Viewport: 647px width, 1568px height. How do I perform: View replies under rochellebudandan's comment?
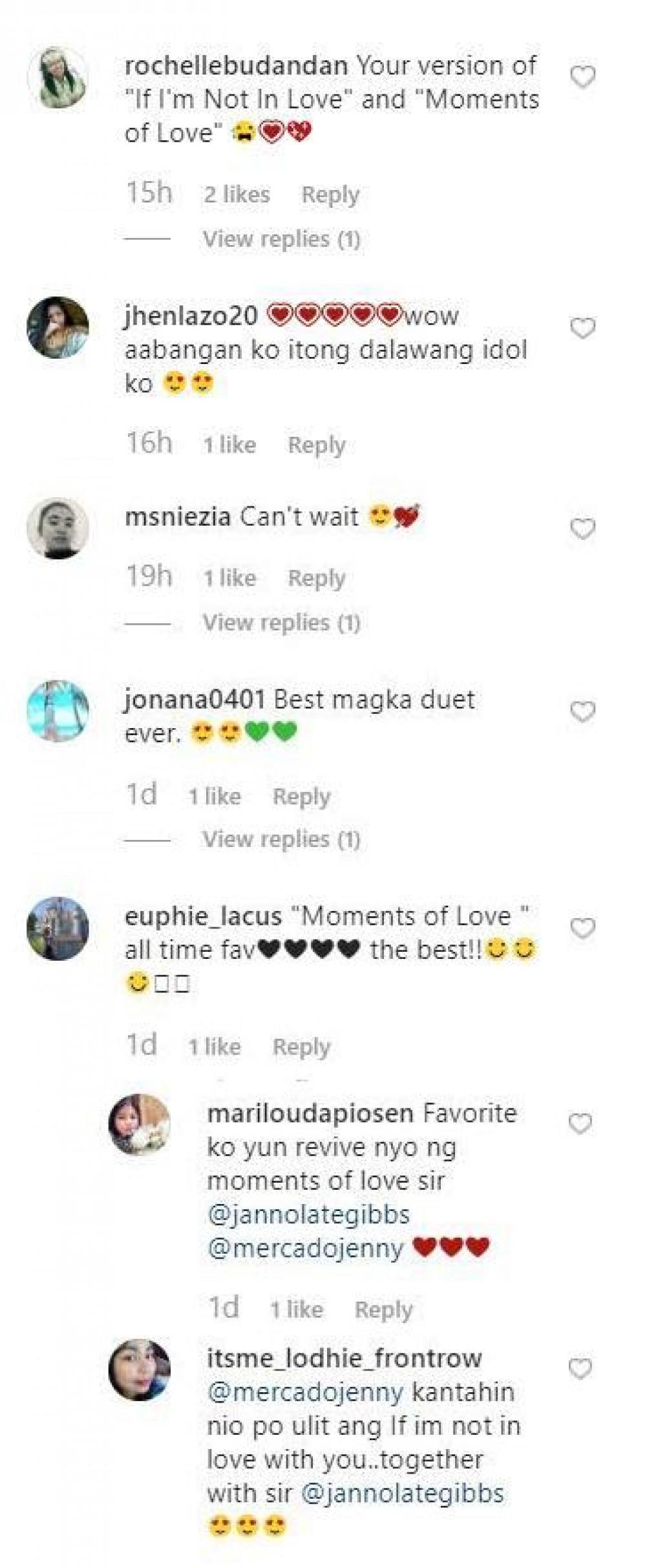click(281, 239)
